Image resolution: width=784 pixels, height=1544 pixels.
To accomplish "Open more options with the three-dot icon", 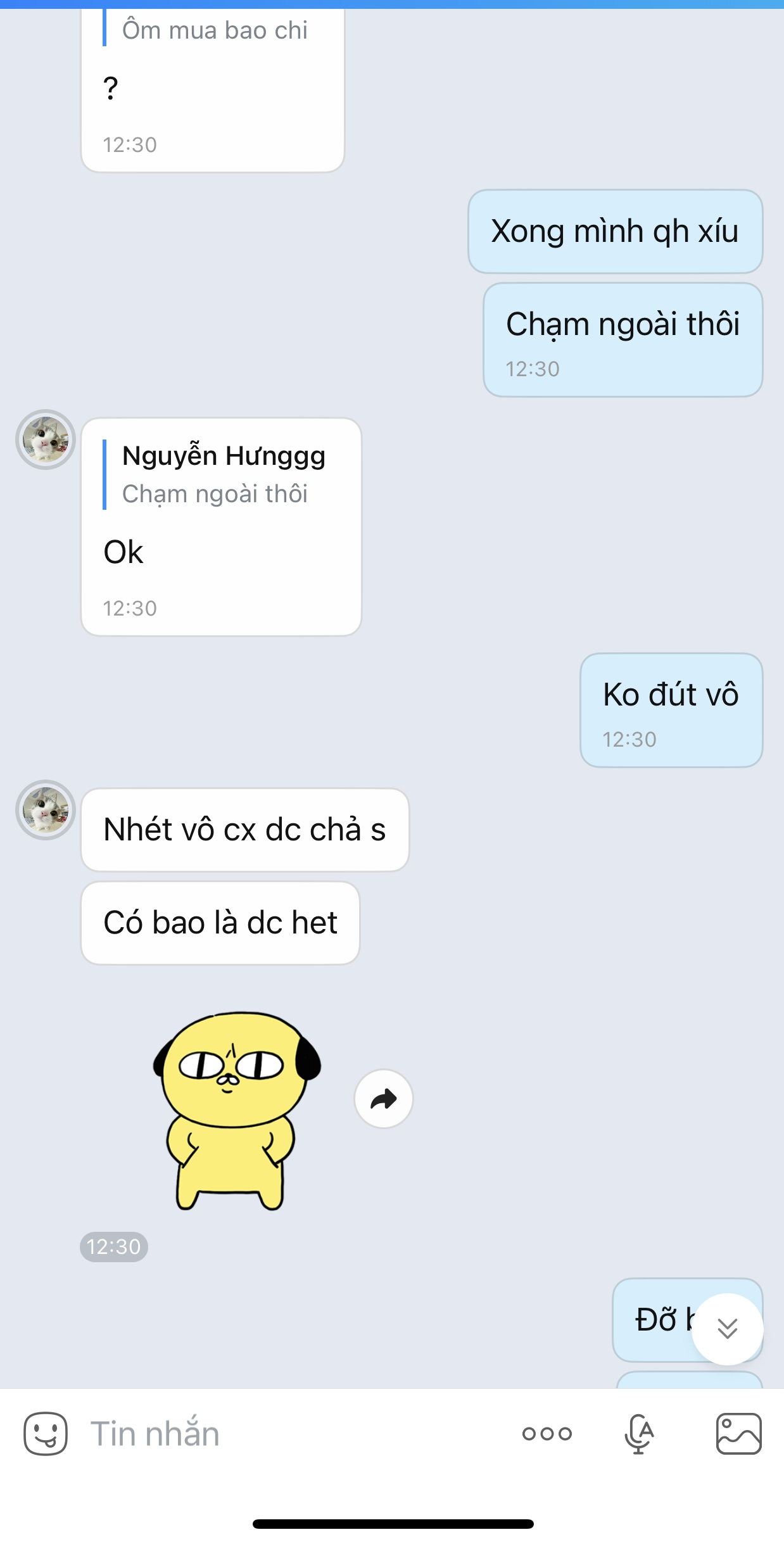I will point(547,1434).
